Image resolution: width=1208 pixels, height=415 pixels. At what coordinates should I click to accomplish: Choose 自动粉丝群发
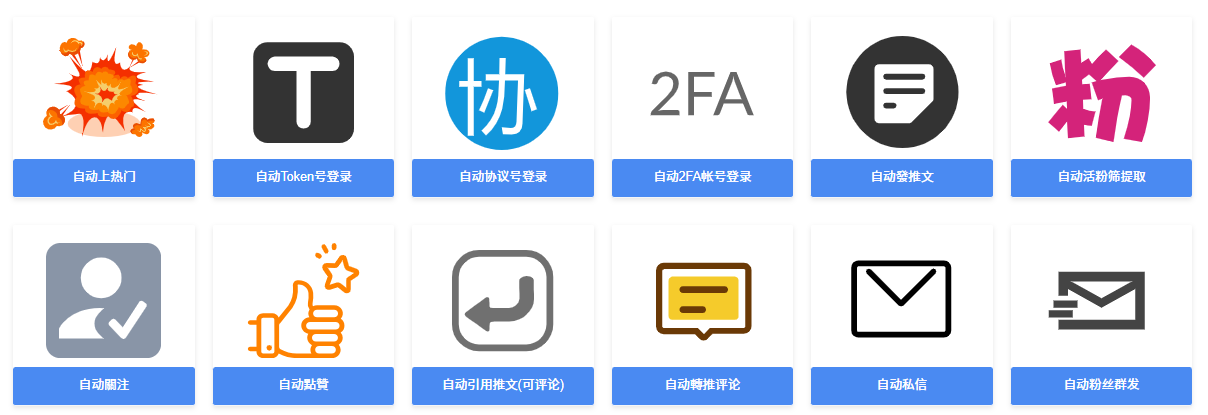pyautogui.click(x=1101, y=385)
